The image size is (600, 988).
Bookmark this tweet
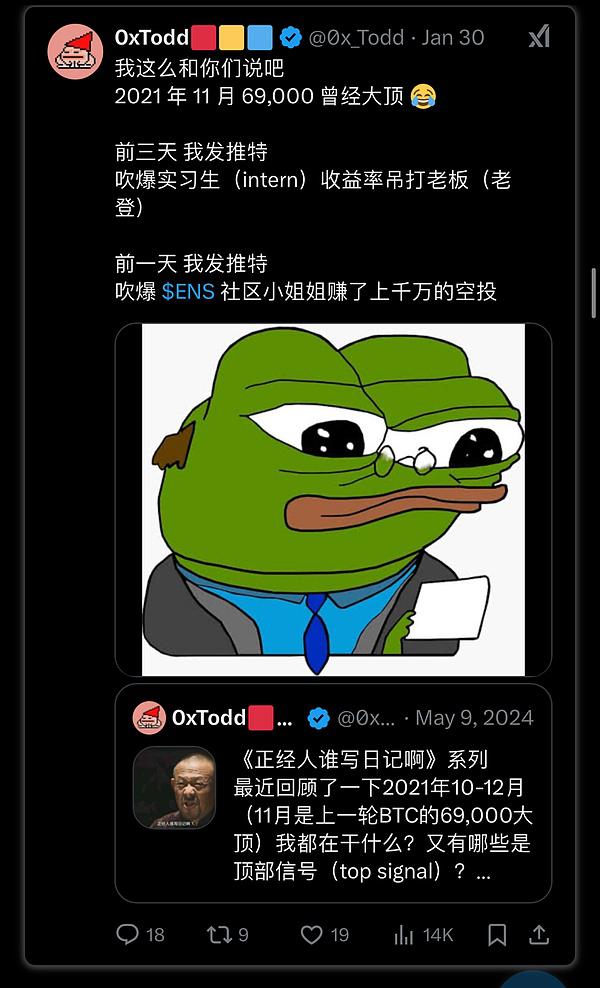point(497,934)
